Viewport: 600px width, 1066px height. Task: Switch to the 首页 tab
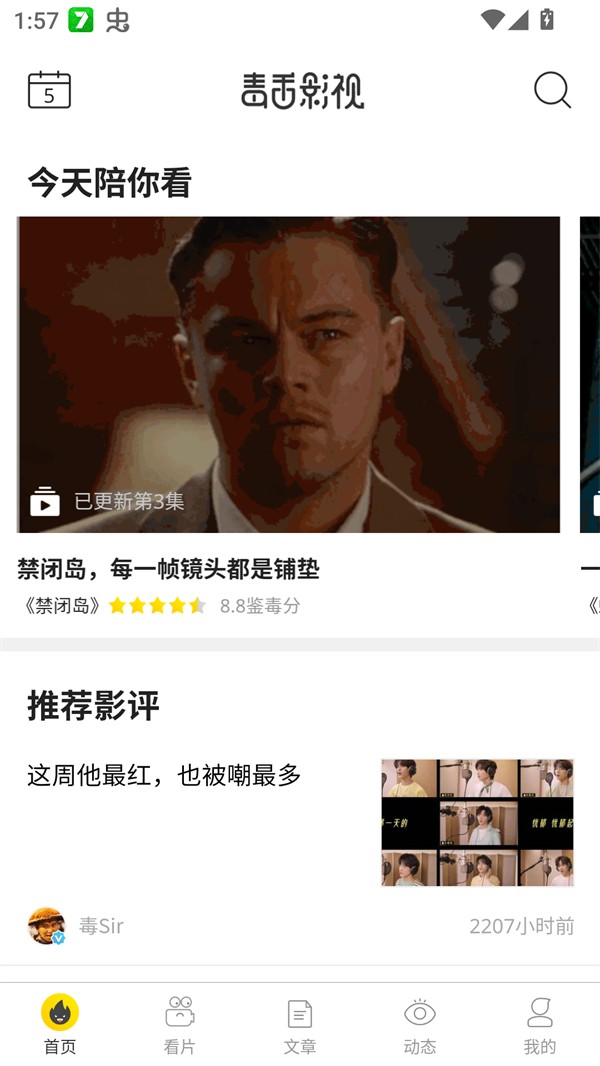click(60, 1025)
